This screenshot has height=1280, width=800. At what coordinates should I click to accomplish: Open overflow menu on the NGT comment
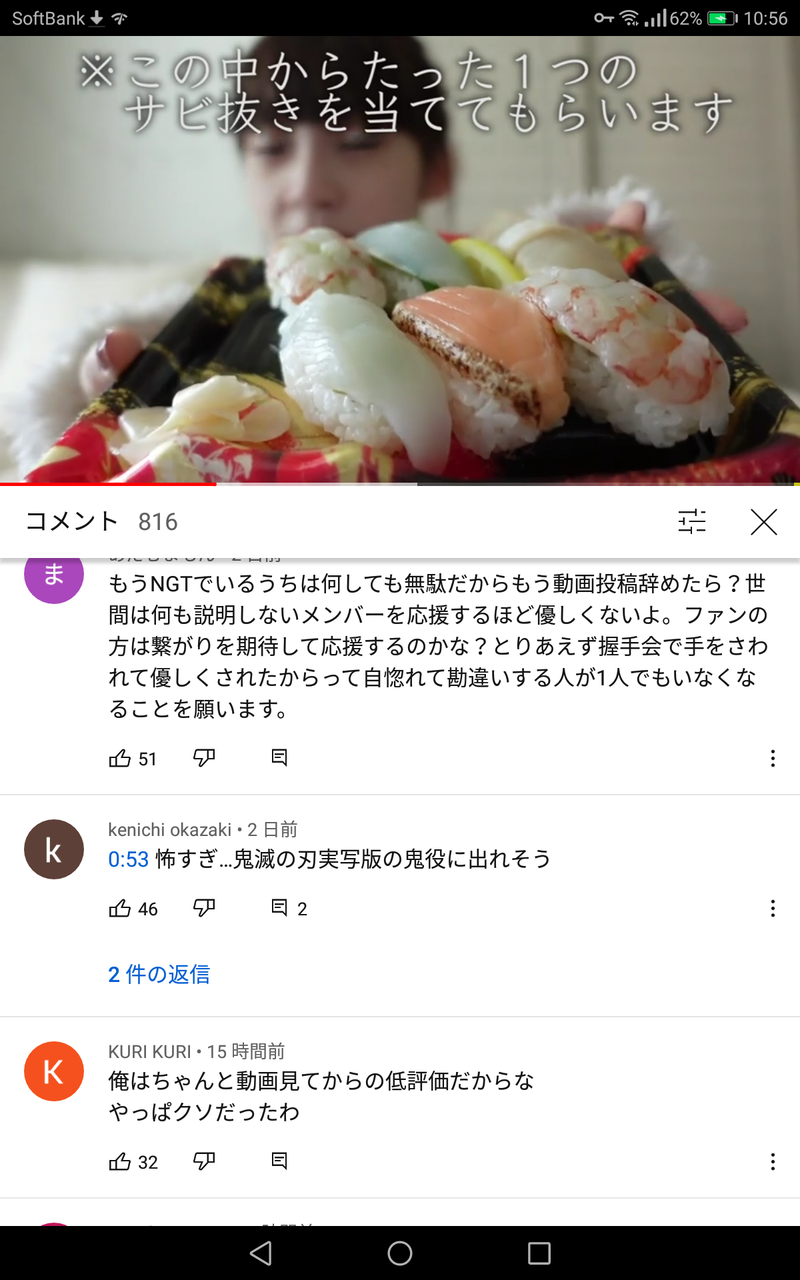(x=772, y=758)
